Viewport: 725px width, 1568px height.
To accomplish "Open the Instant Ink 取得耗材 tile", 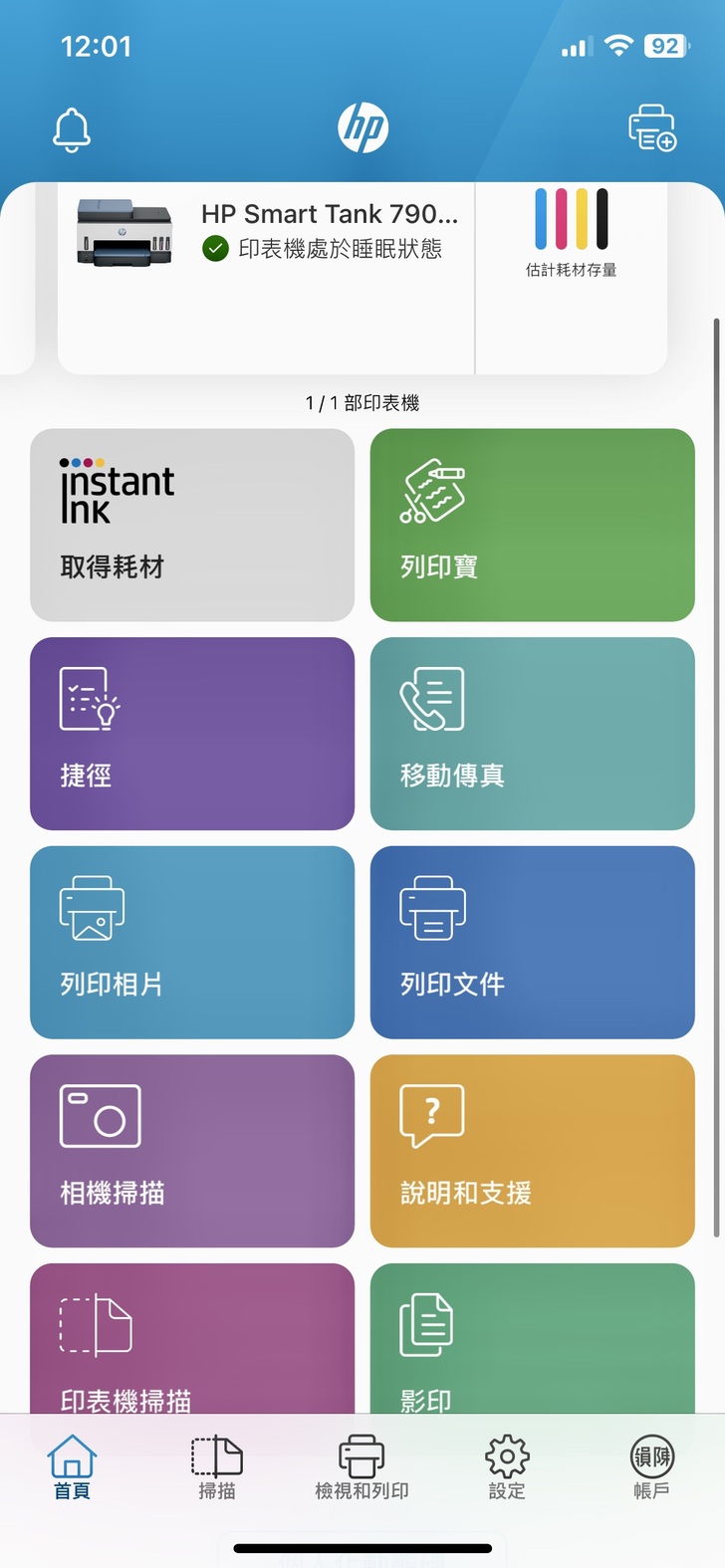I will coord(192,525).
